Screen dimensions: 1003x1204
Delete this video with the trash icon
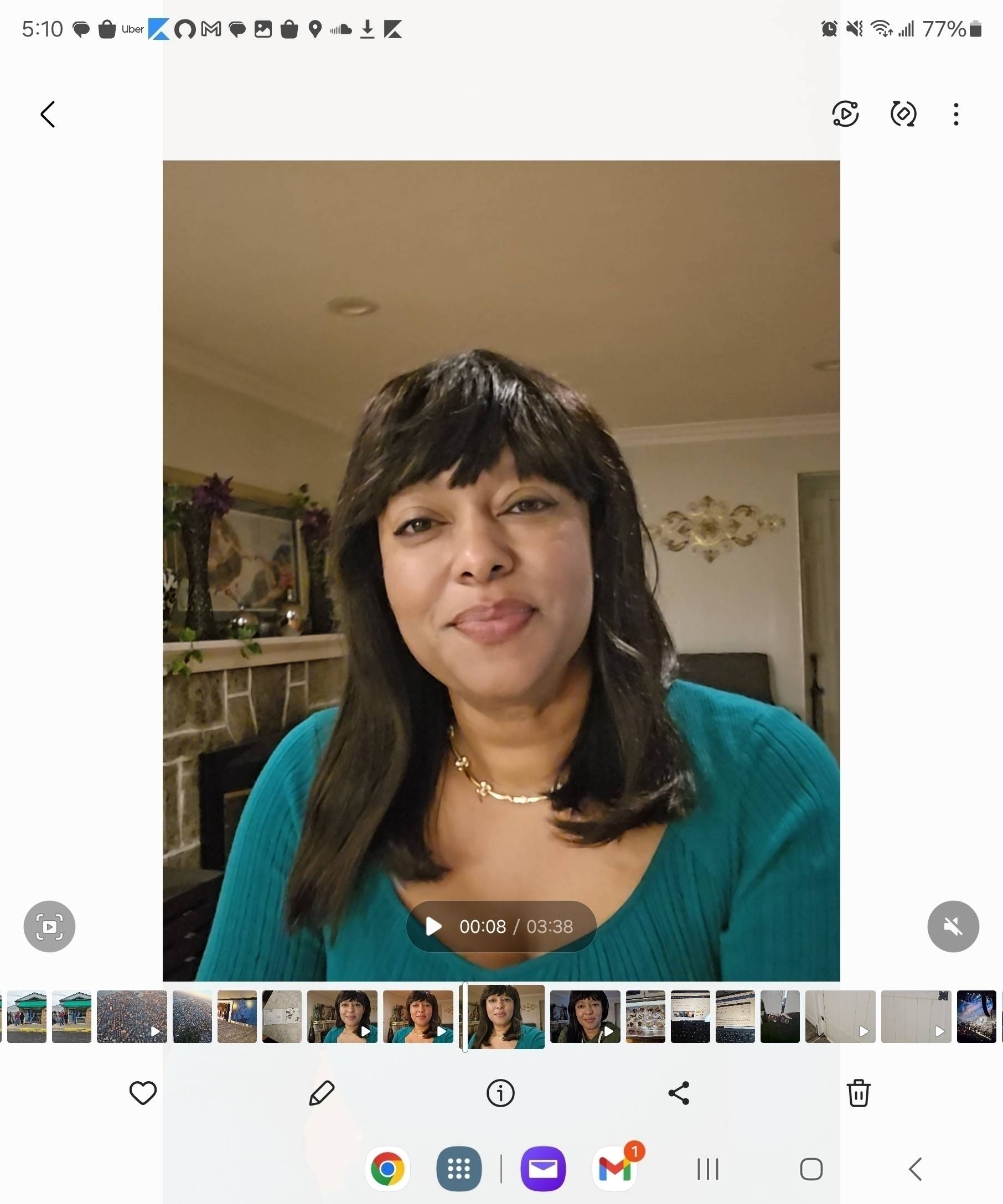point(858,1092)
